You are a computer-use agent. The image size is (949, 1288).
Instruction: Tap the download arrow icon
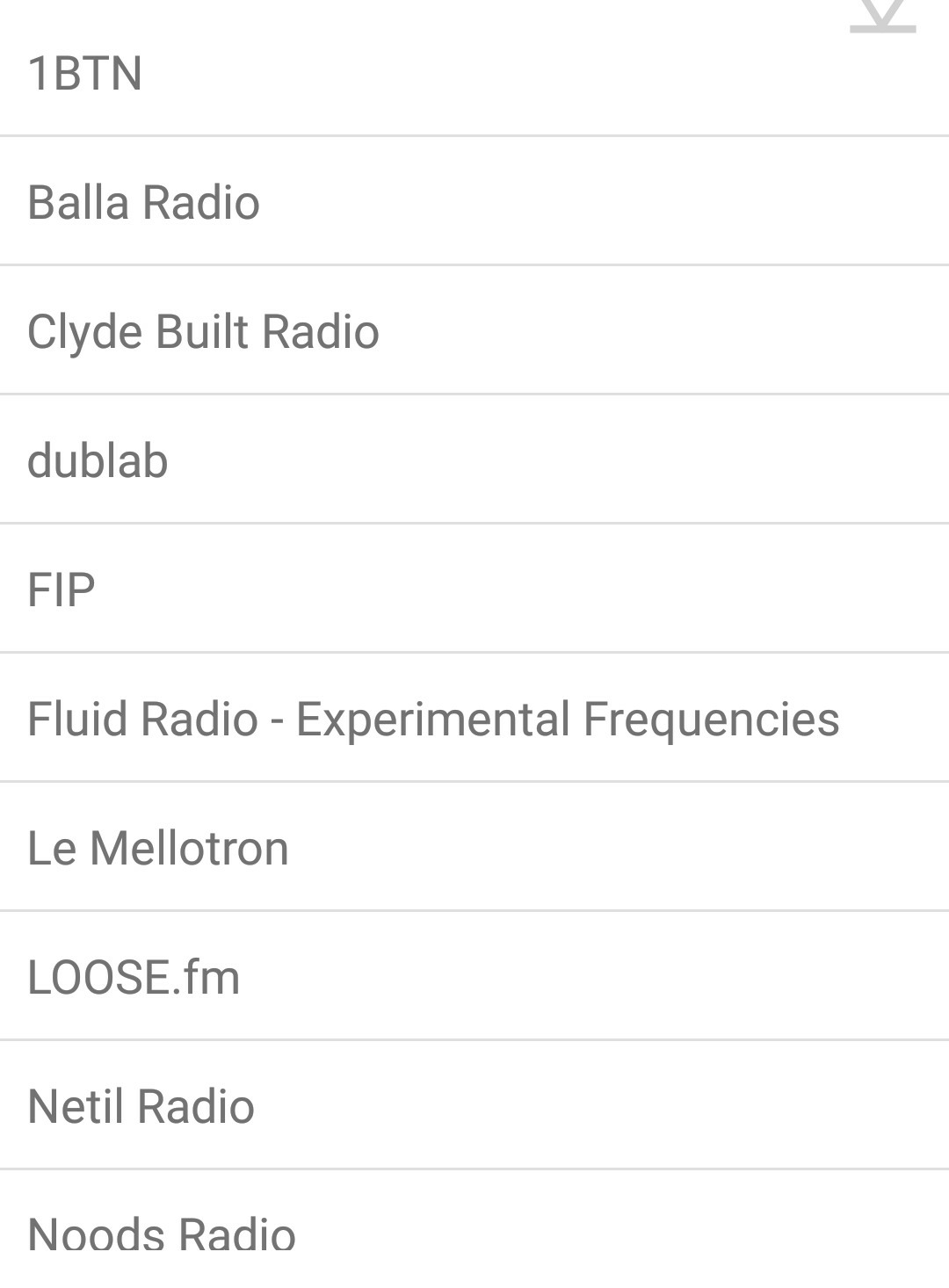point(882,16)
